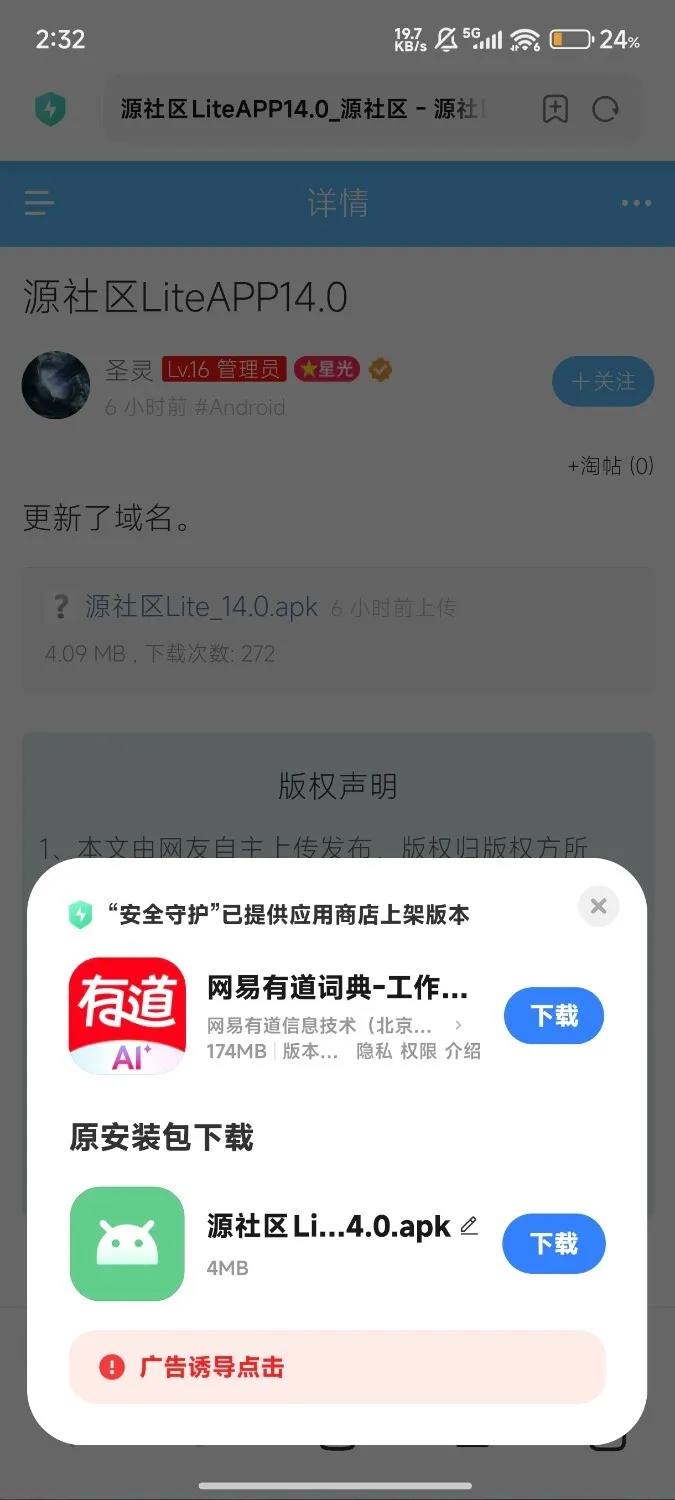Image resolution: width=675 pixels, height=1500 pixels.
Task: Edit the apk file name
Action: coord(468,1226)
